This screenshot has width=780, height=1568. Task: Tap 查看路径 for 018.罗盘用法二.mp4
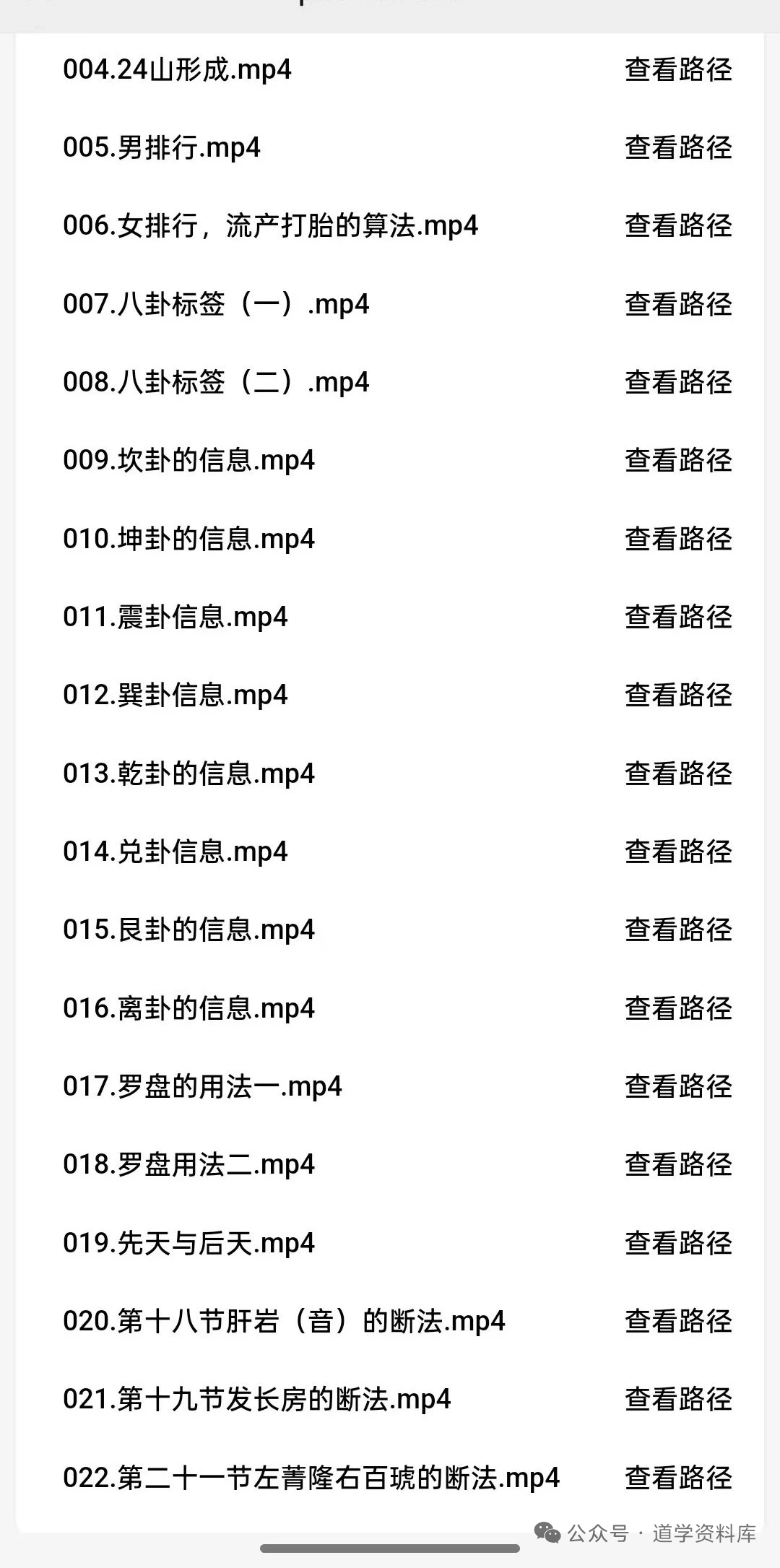tap(678, 1164)
